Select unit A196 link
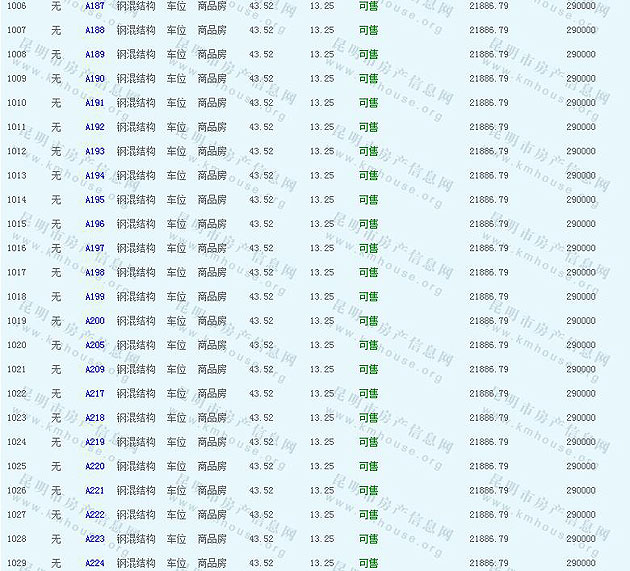This screenshot has height=571, width=630. (x=94, y=224)
